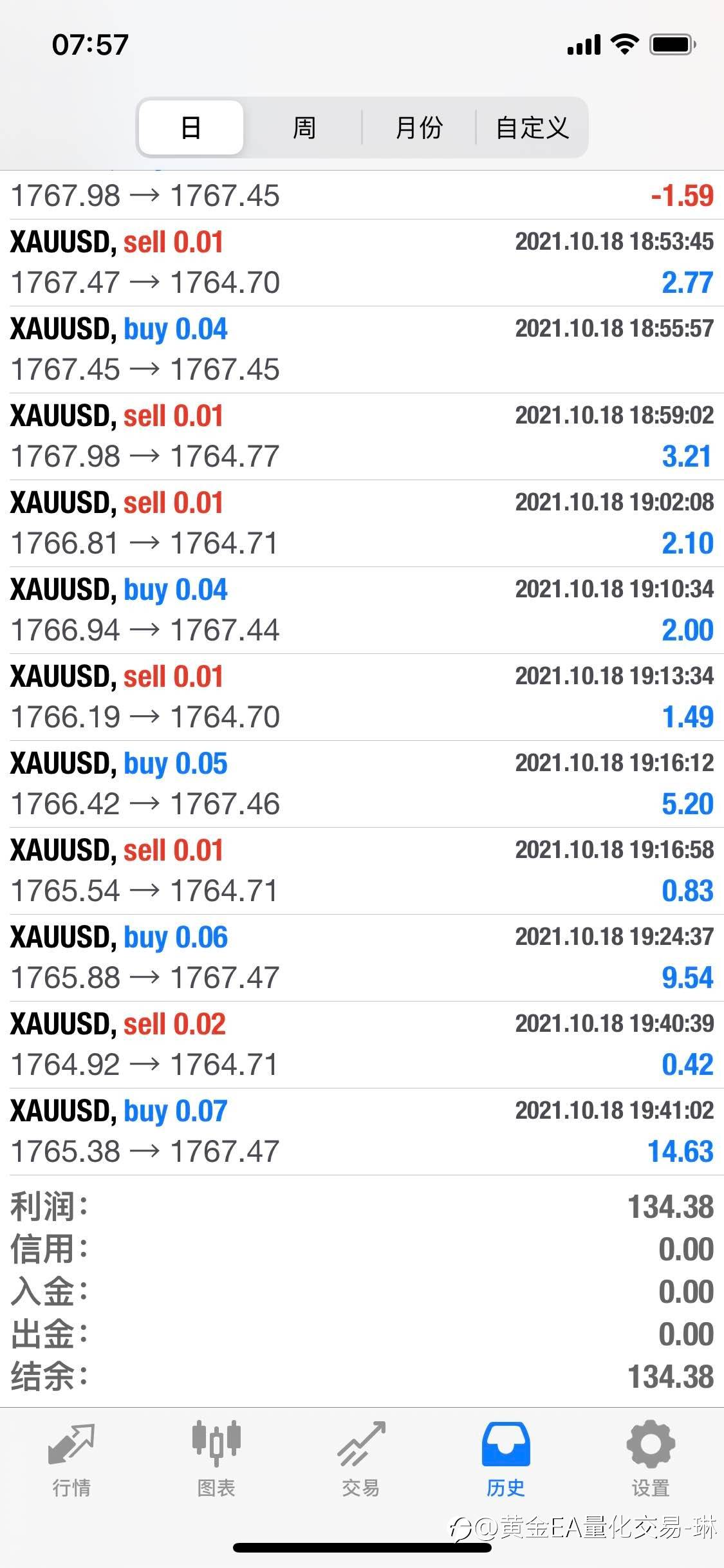The height and width of the screenshot is (1568, 724).
Task: View the buy 0.06 trade with 9.54 profit
Action: point(362,958)
